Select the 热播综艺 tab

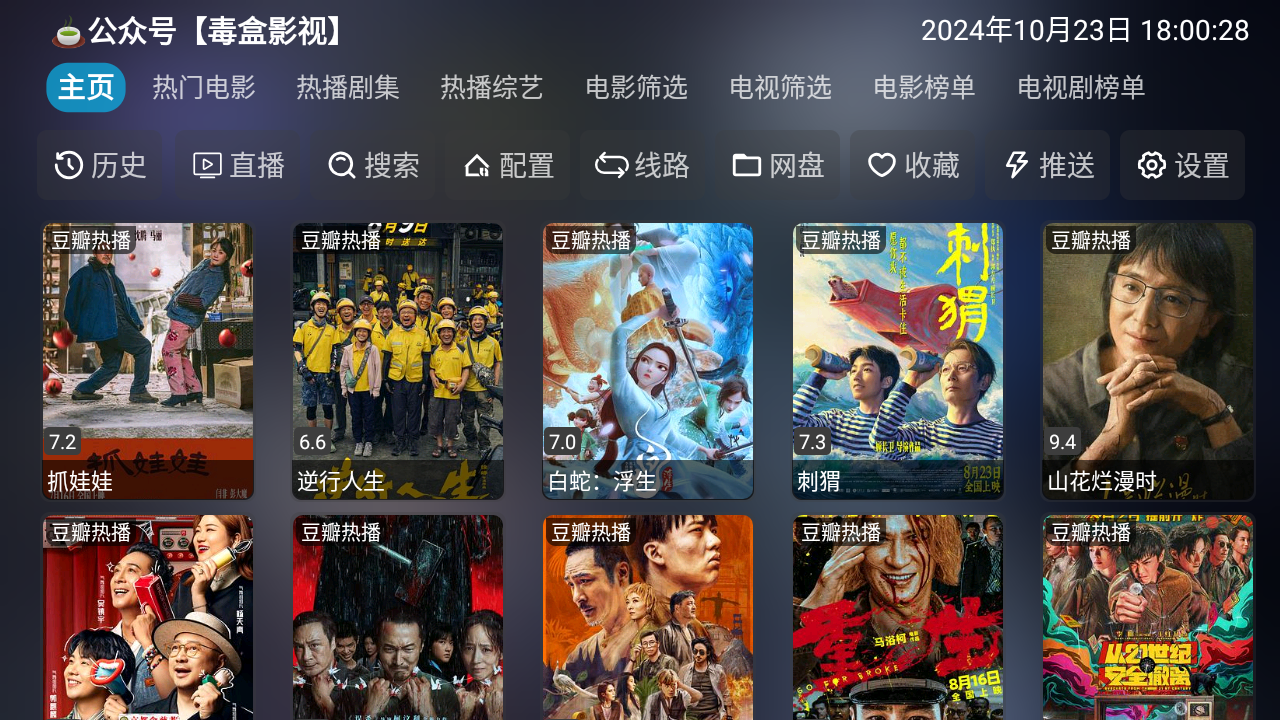pos(492,88)
